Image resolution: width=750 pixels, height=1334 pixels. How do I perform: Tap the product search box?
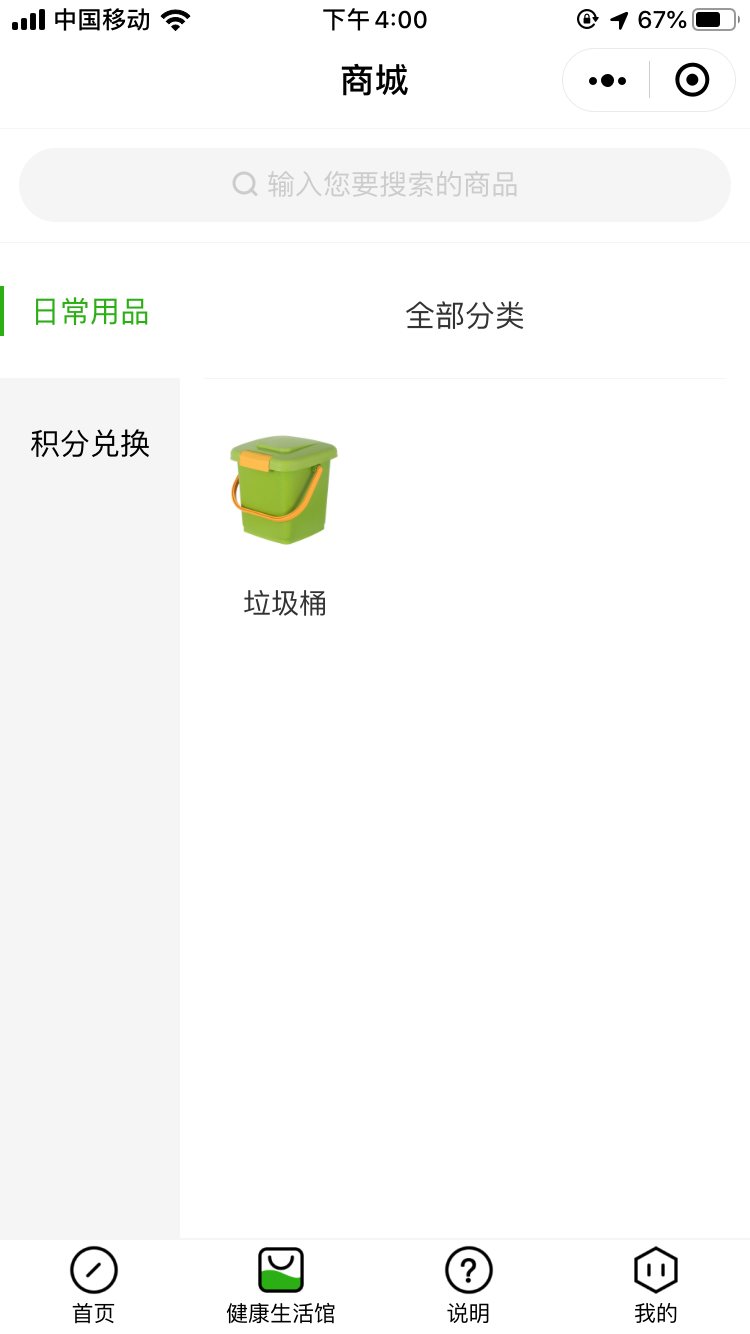click(375, 185)
